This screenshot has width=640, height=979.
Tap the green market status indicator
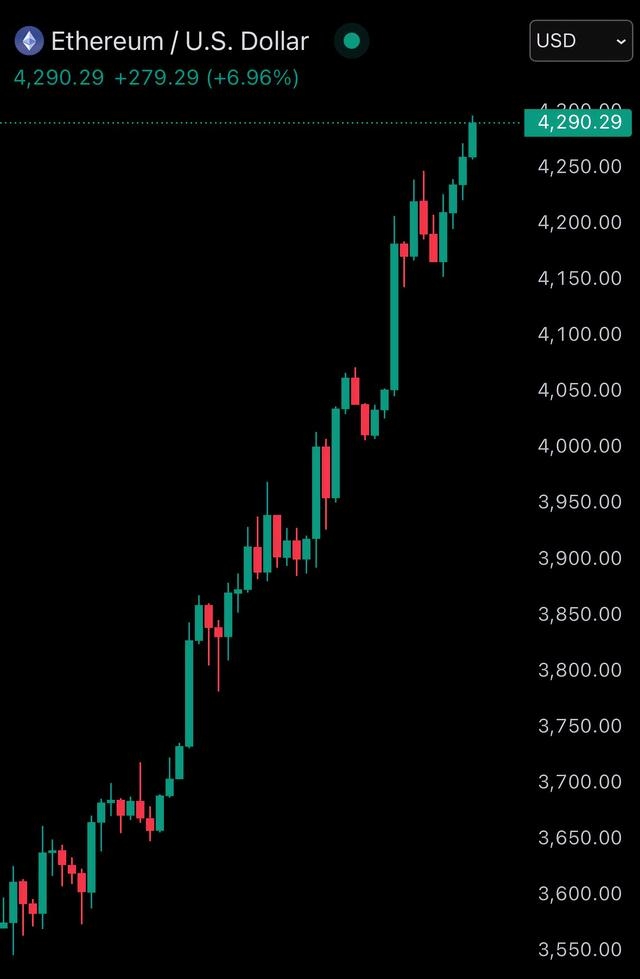click(351, 41)
